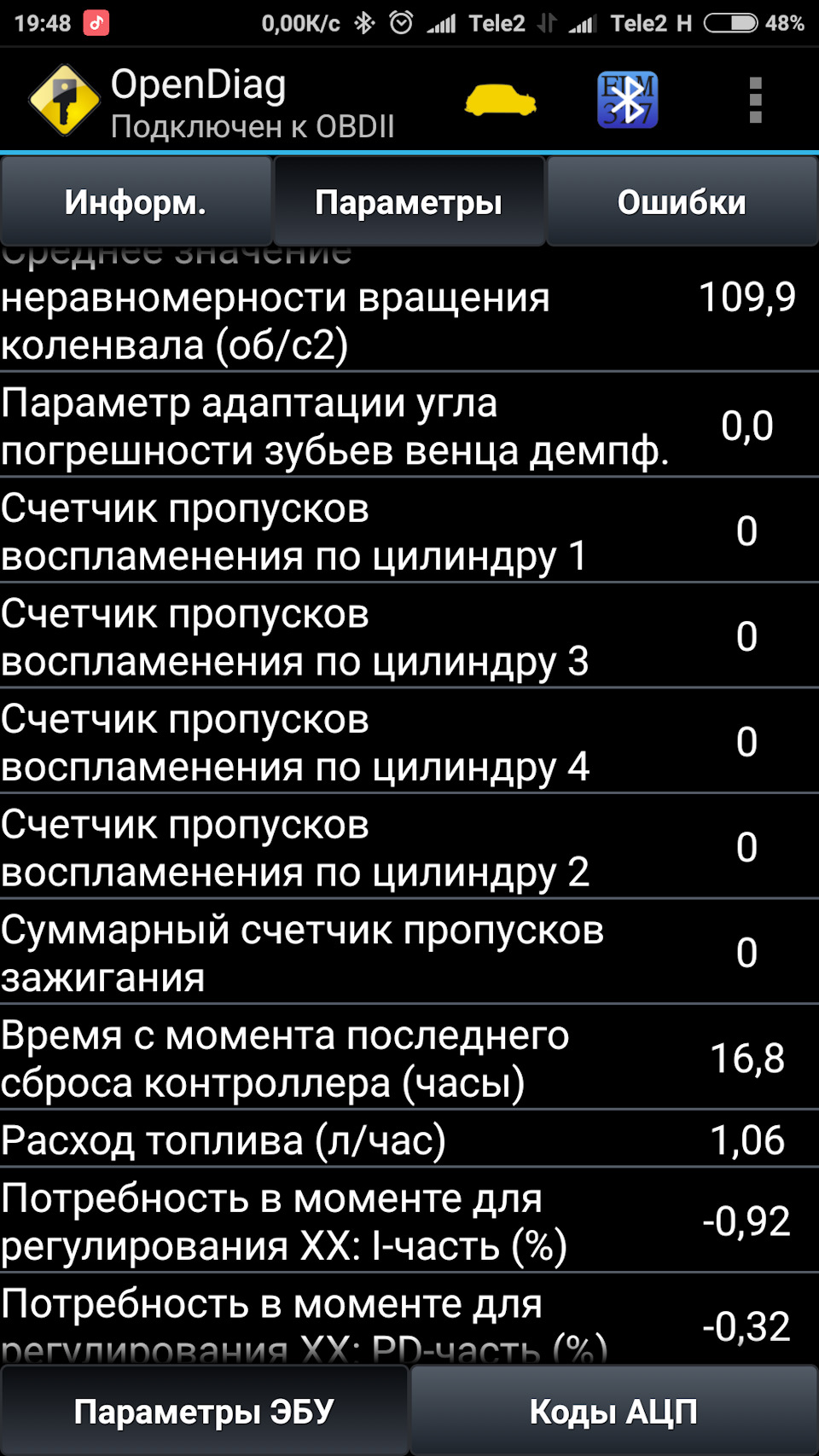Tap the Суммарный счетчик пропусков зажигания row
The image size is (819, 1456).
click(409, 953)
